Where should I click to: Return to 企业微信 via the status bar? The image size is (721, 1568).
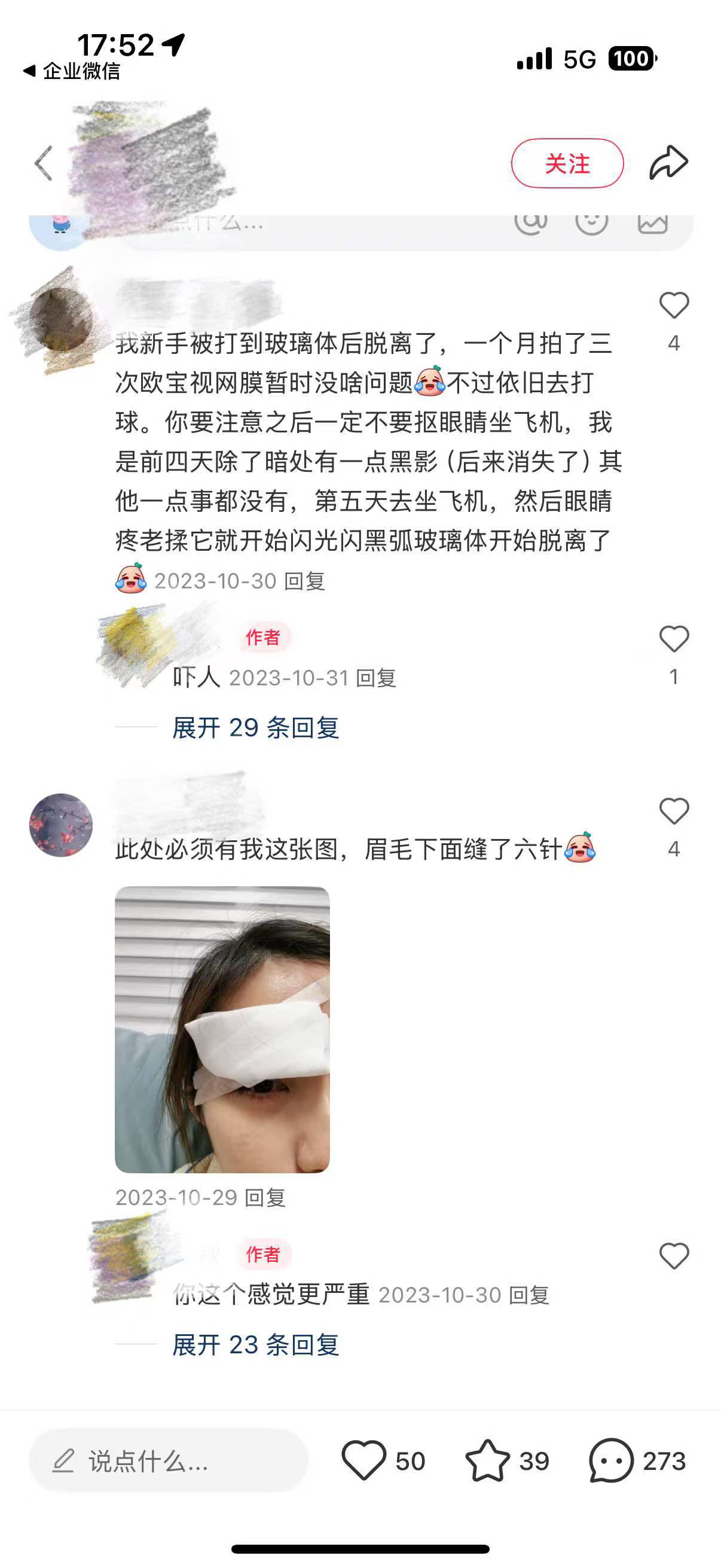72,71
